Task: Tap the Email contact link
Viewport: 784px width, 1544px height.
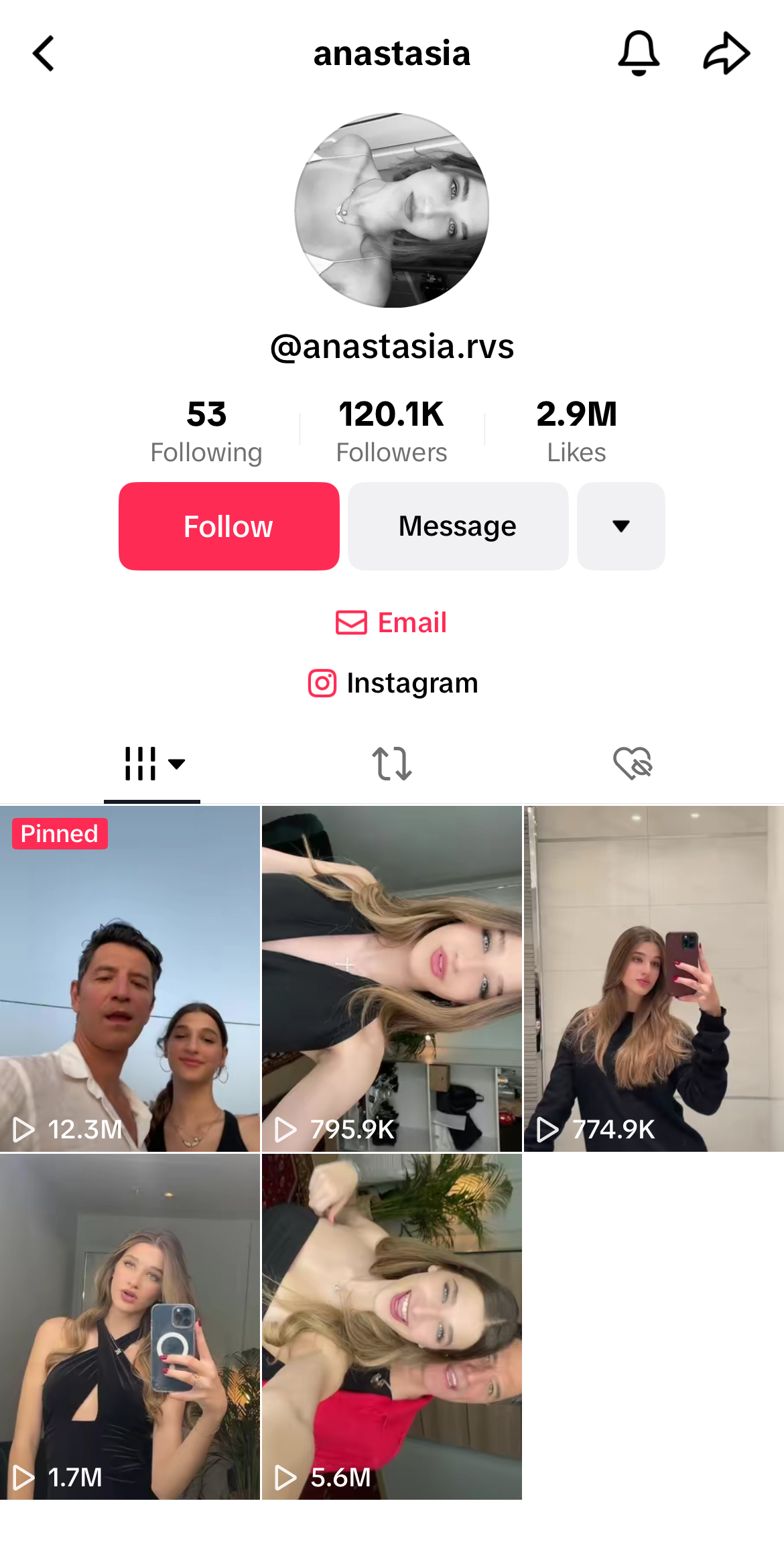Action: 392,623
